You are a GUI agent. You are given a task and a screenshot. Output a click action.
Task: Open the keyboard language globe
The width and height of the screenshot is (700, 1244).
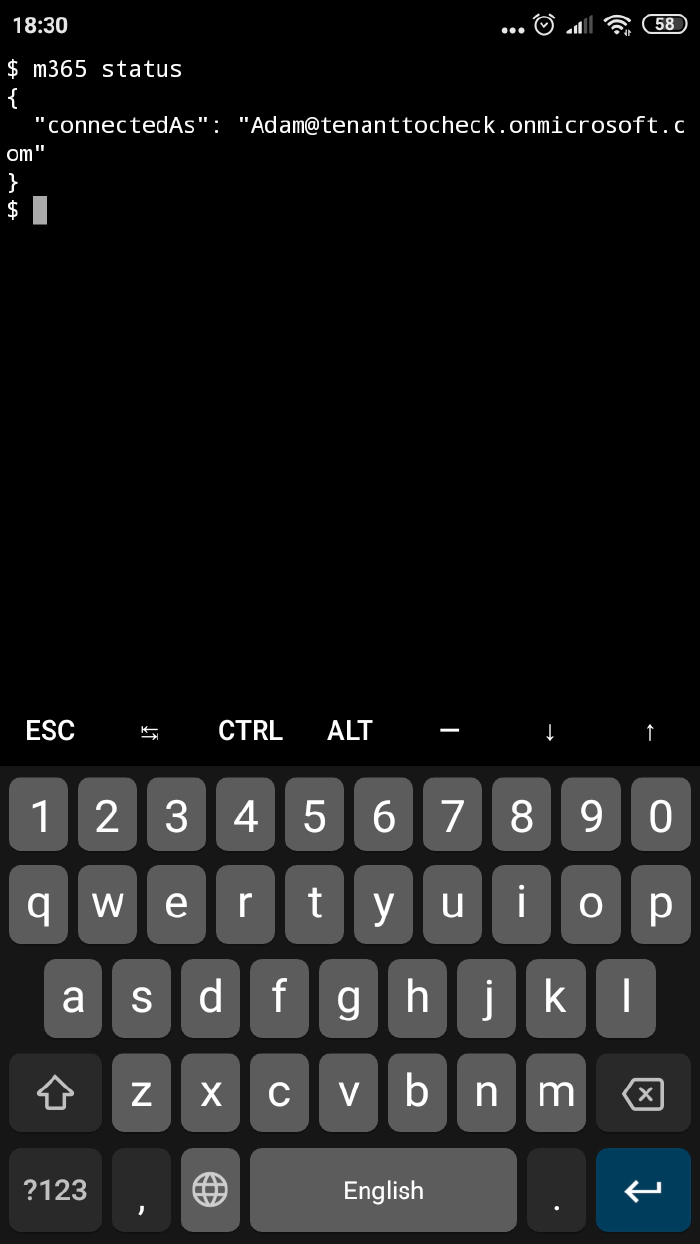click(210, 1190)
